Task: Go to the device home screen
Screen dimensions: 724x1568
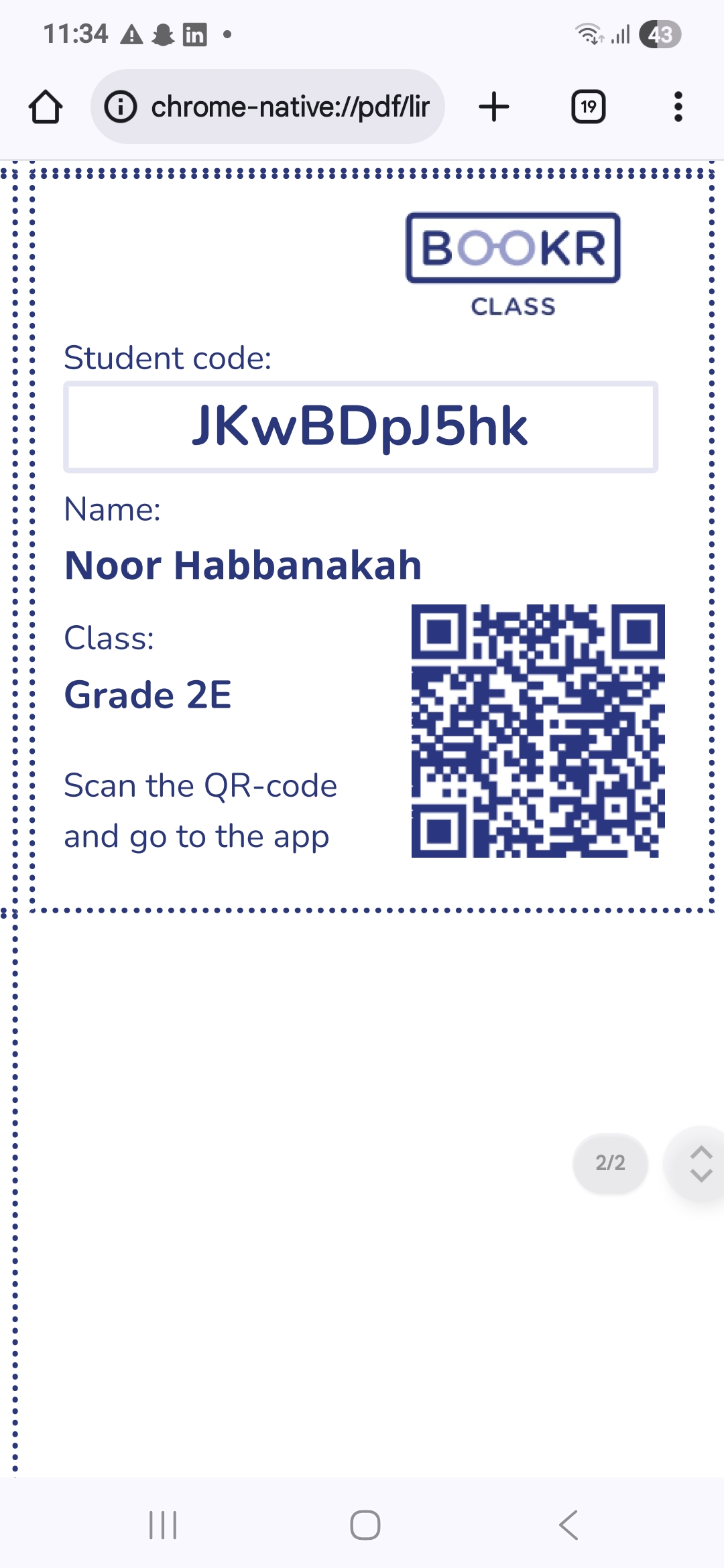Action: point(365,1525)
